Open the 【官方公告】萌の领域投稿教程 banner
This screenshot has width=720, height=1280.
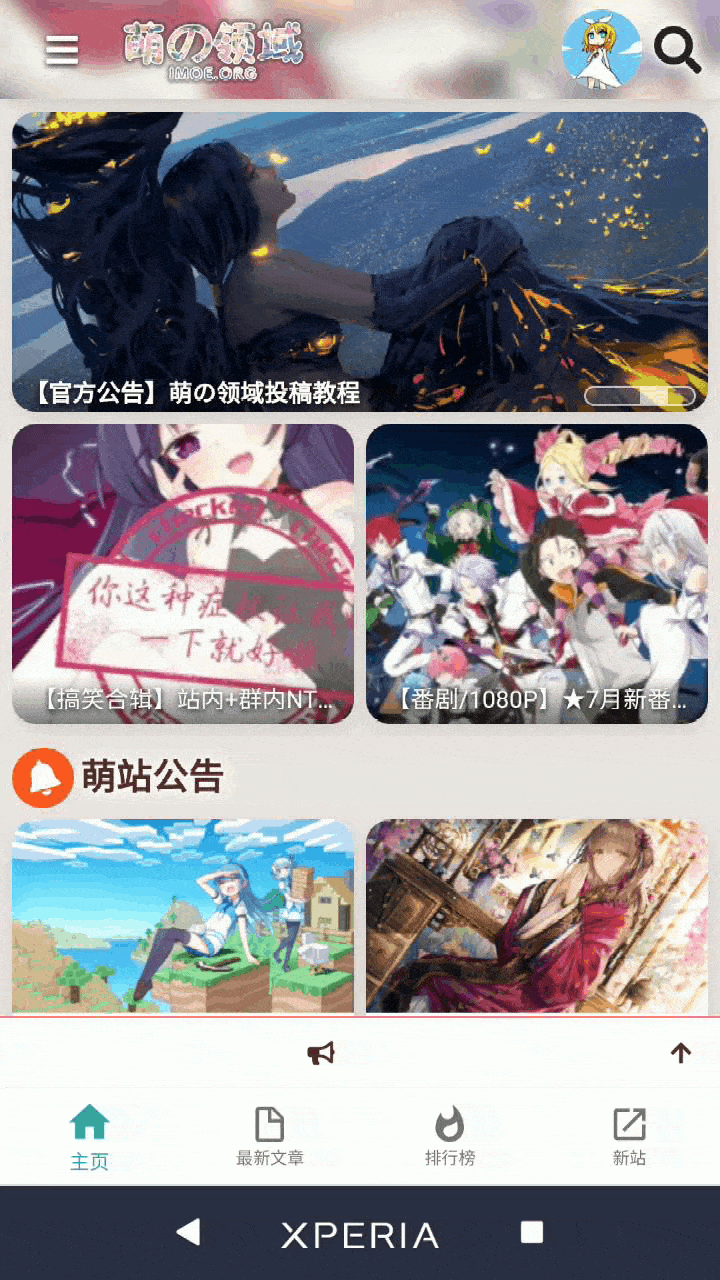coord(360,262)
